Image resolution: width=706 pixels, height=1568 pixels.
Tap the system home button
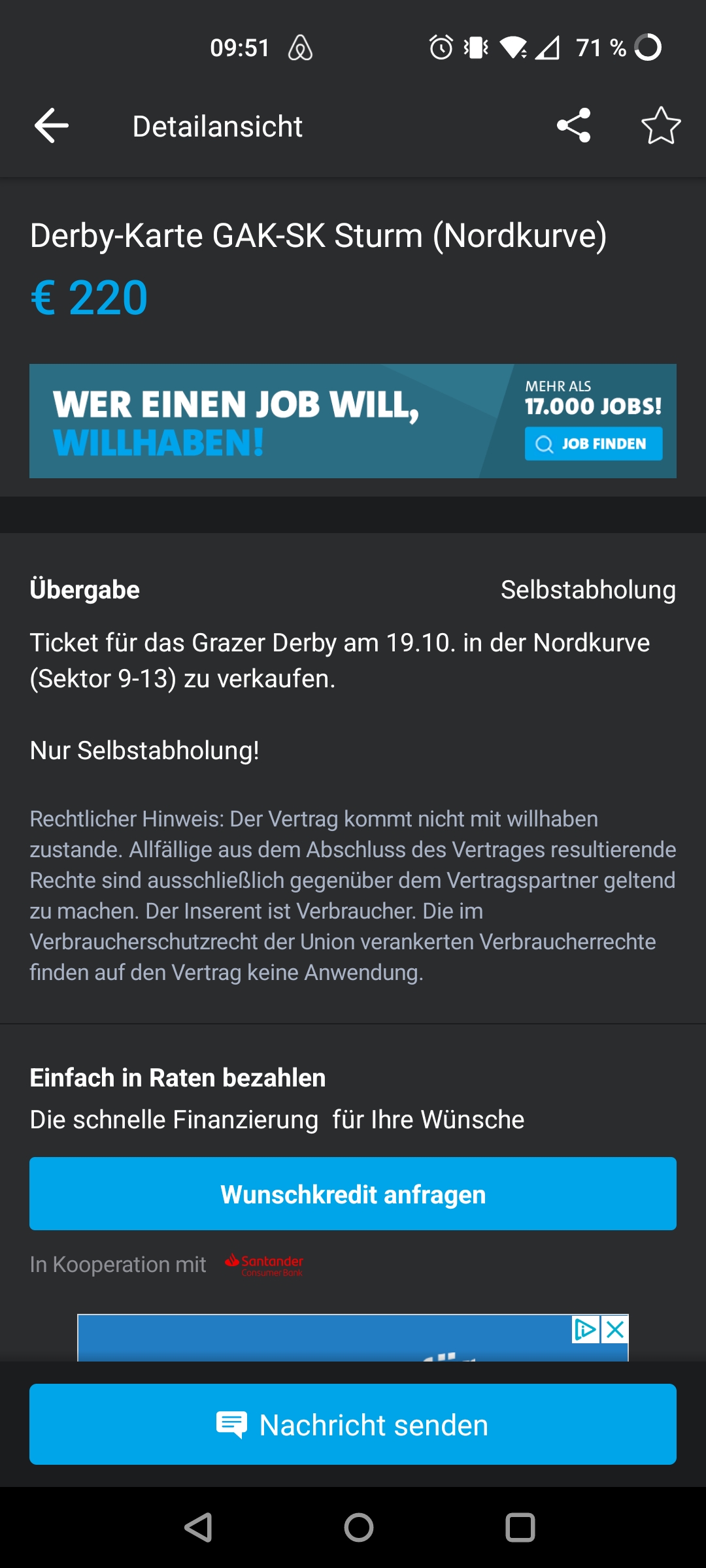[359, 1527]
